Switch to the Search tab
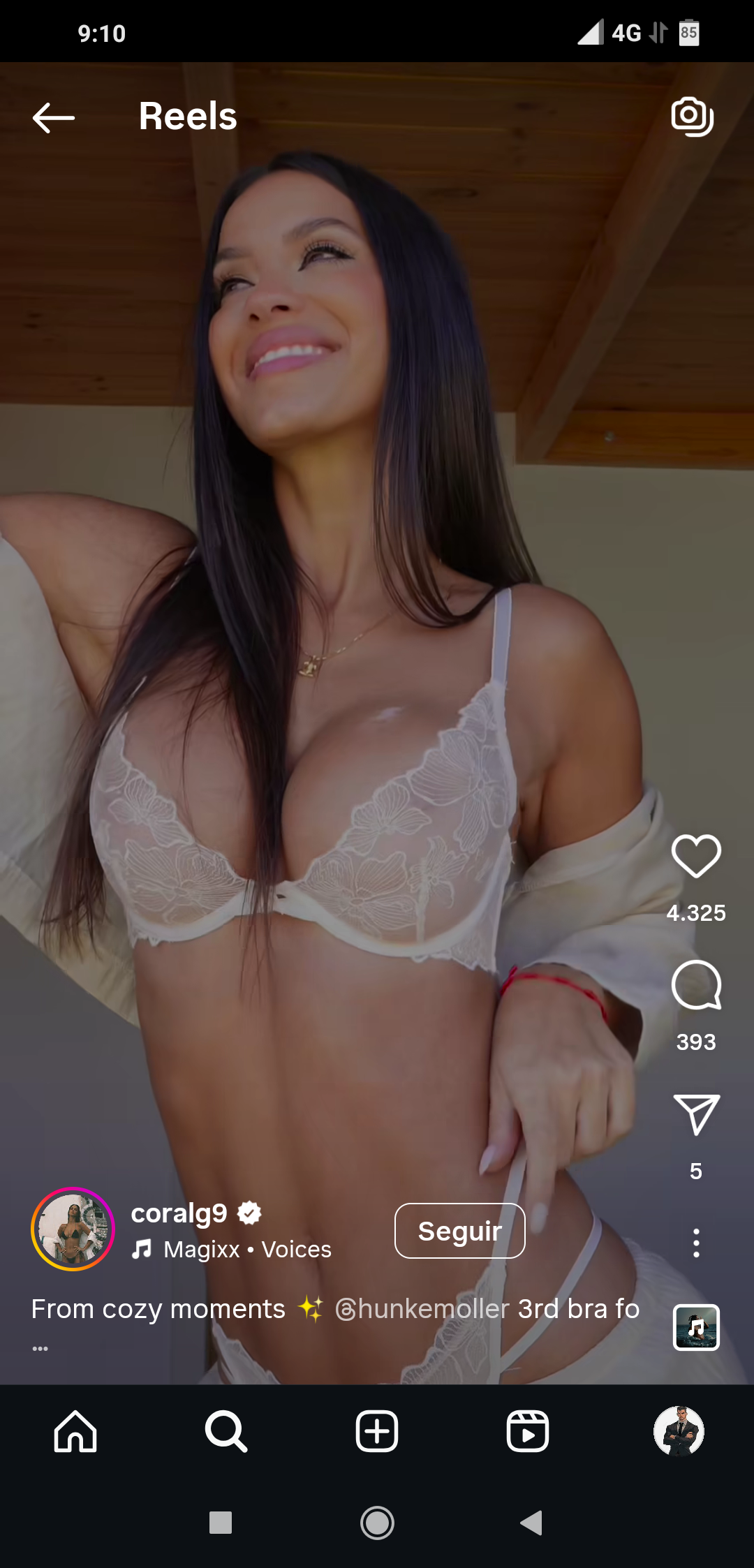The width and height of the screenshot is (754, 1568). [226, 1431]
